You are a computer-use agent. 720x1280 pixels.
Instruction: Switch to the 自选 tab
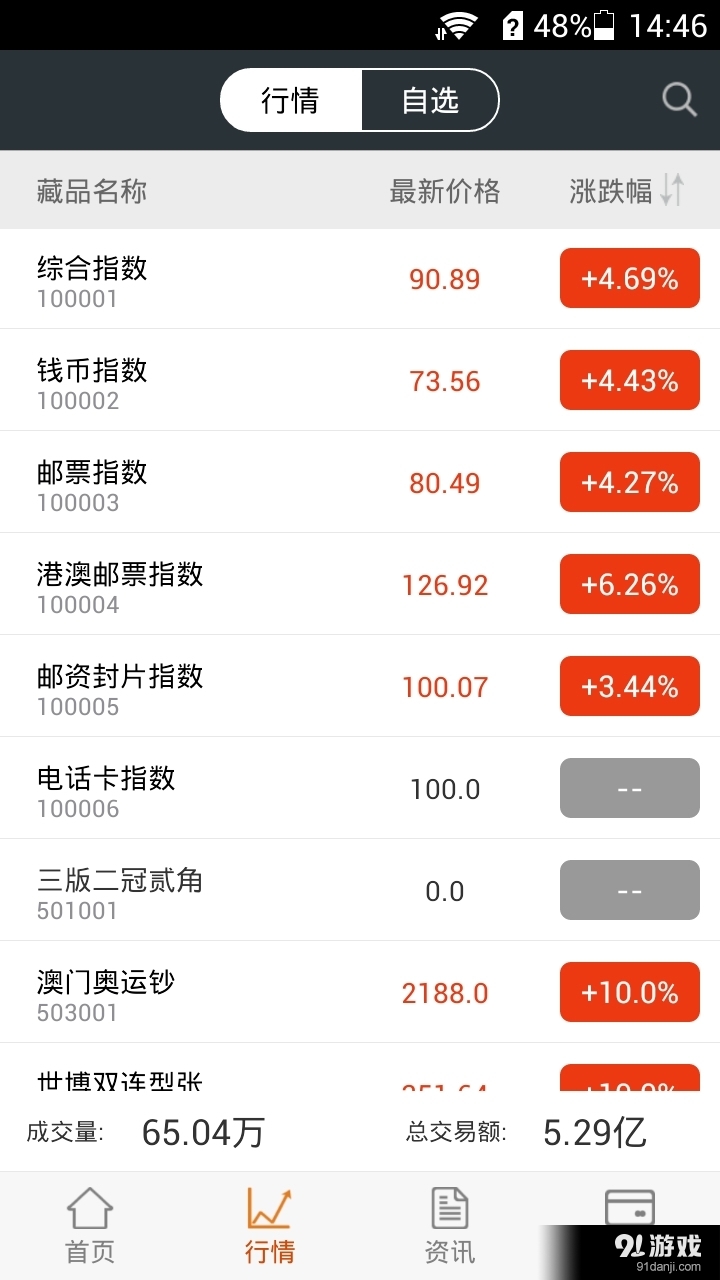click(431, 99)
